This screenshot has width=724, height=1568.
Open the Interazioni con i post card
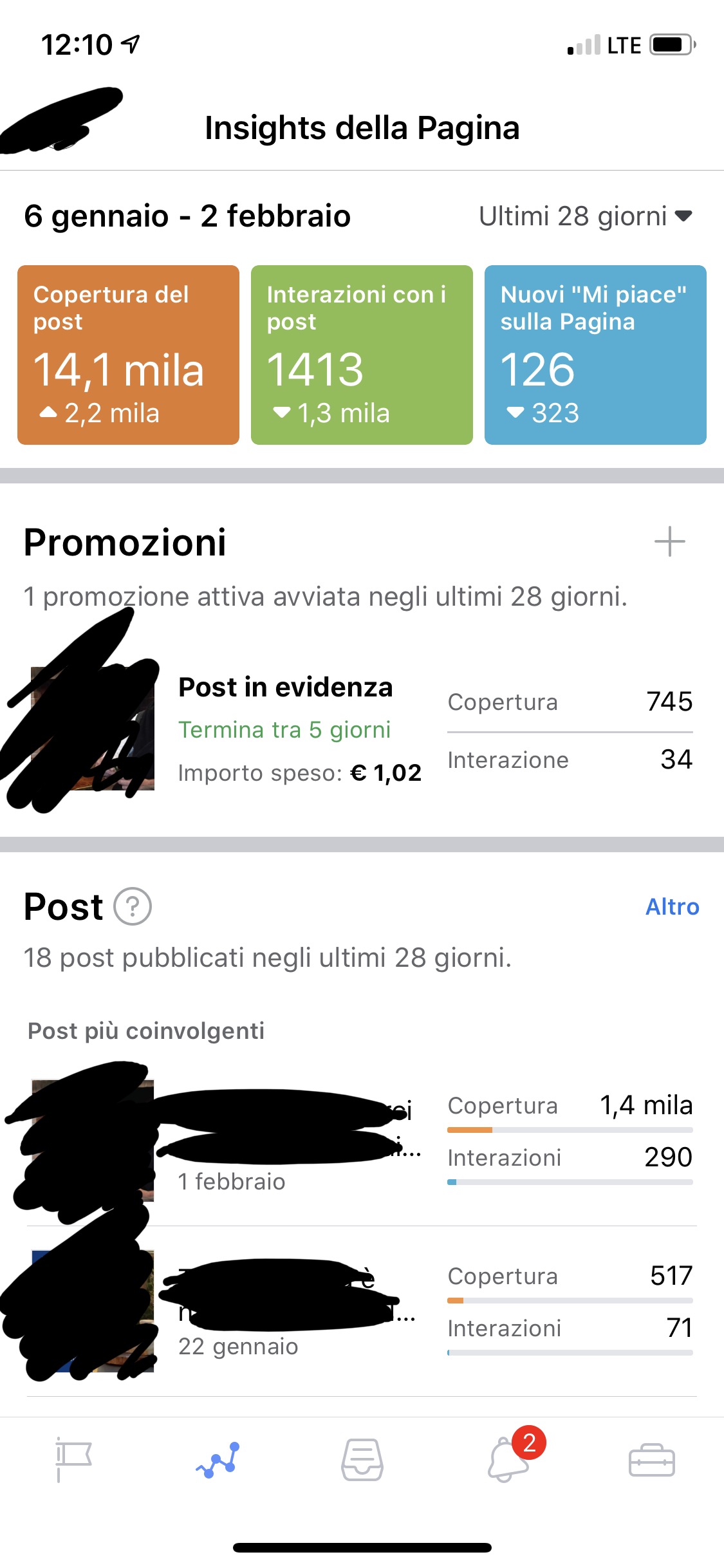(362, 355)
